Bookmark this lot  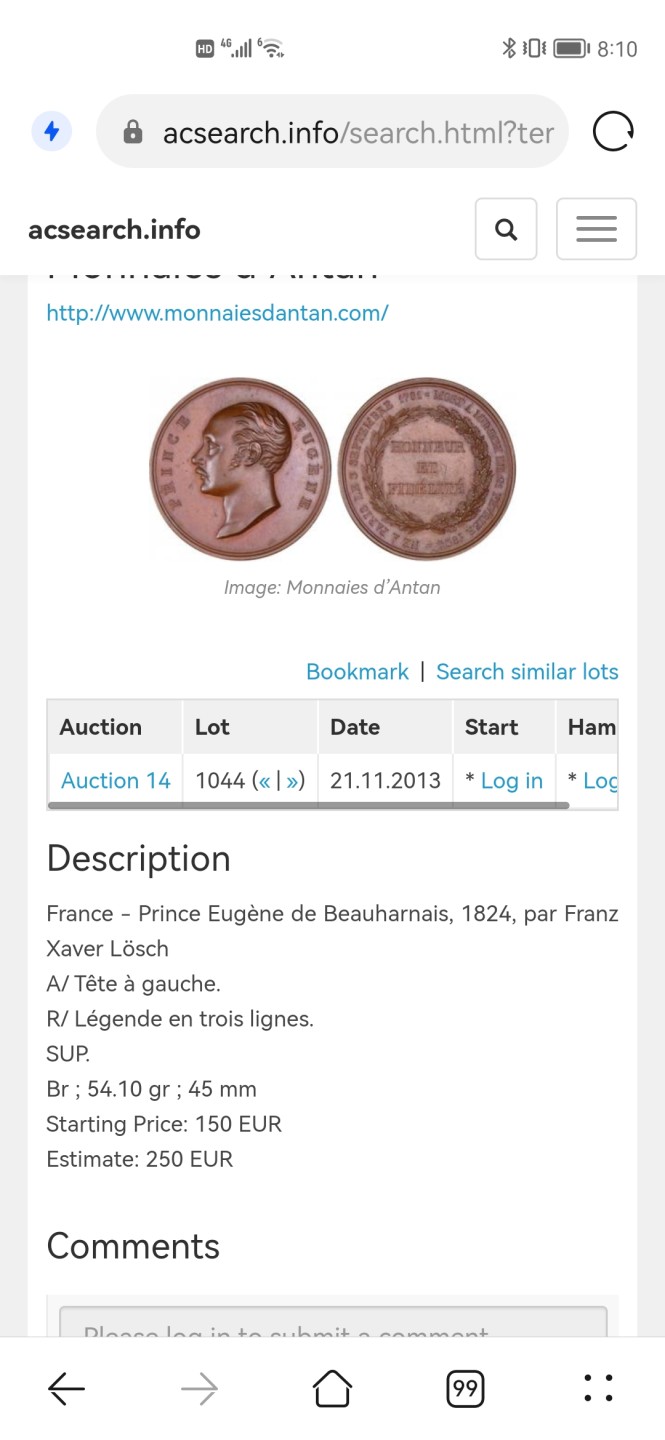(x=357, y=672)
